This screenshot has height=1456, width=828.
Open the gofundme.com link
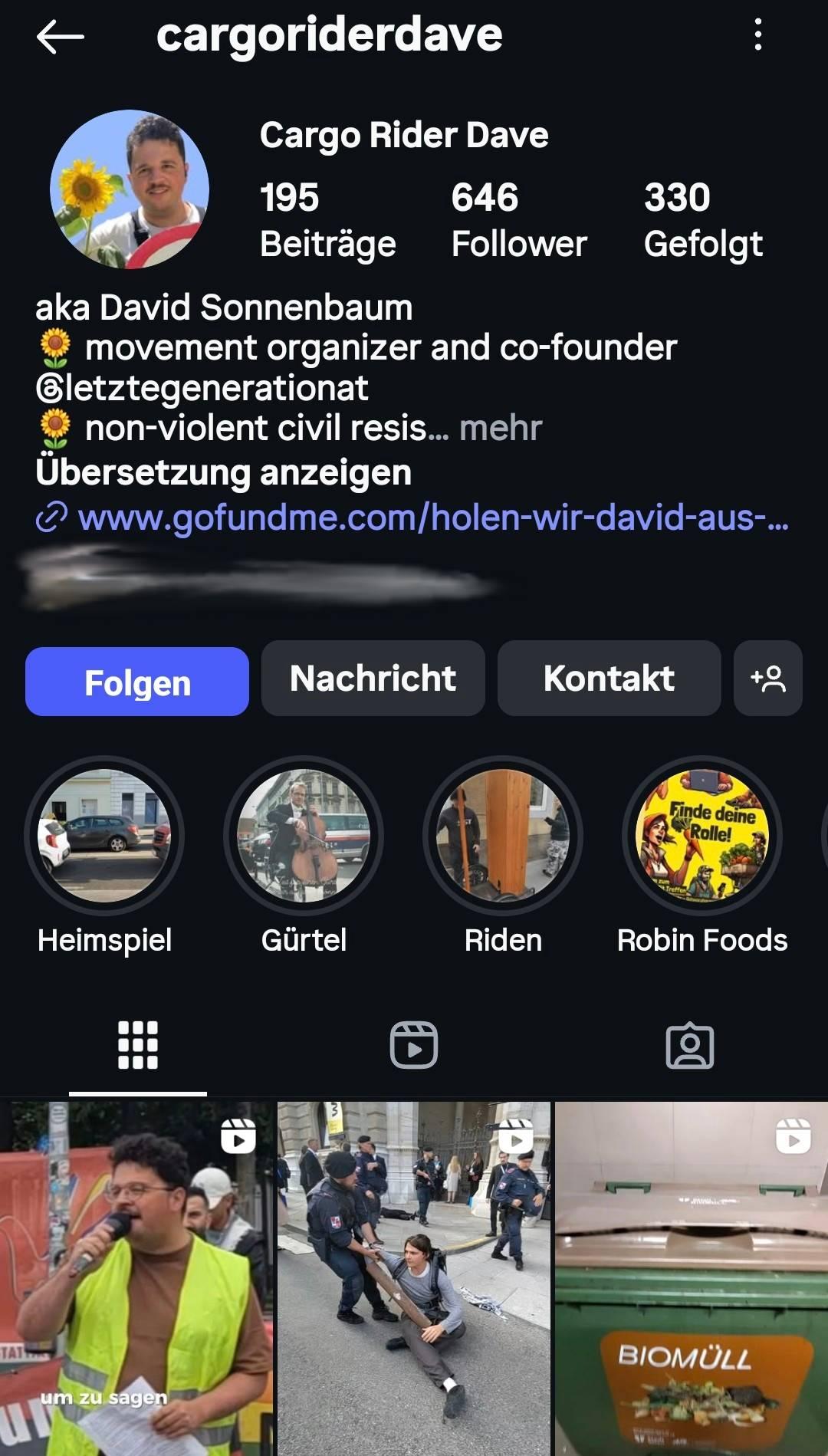point(432,518)
